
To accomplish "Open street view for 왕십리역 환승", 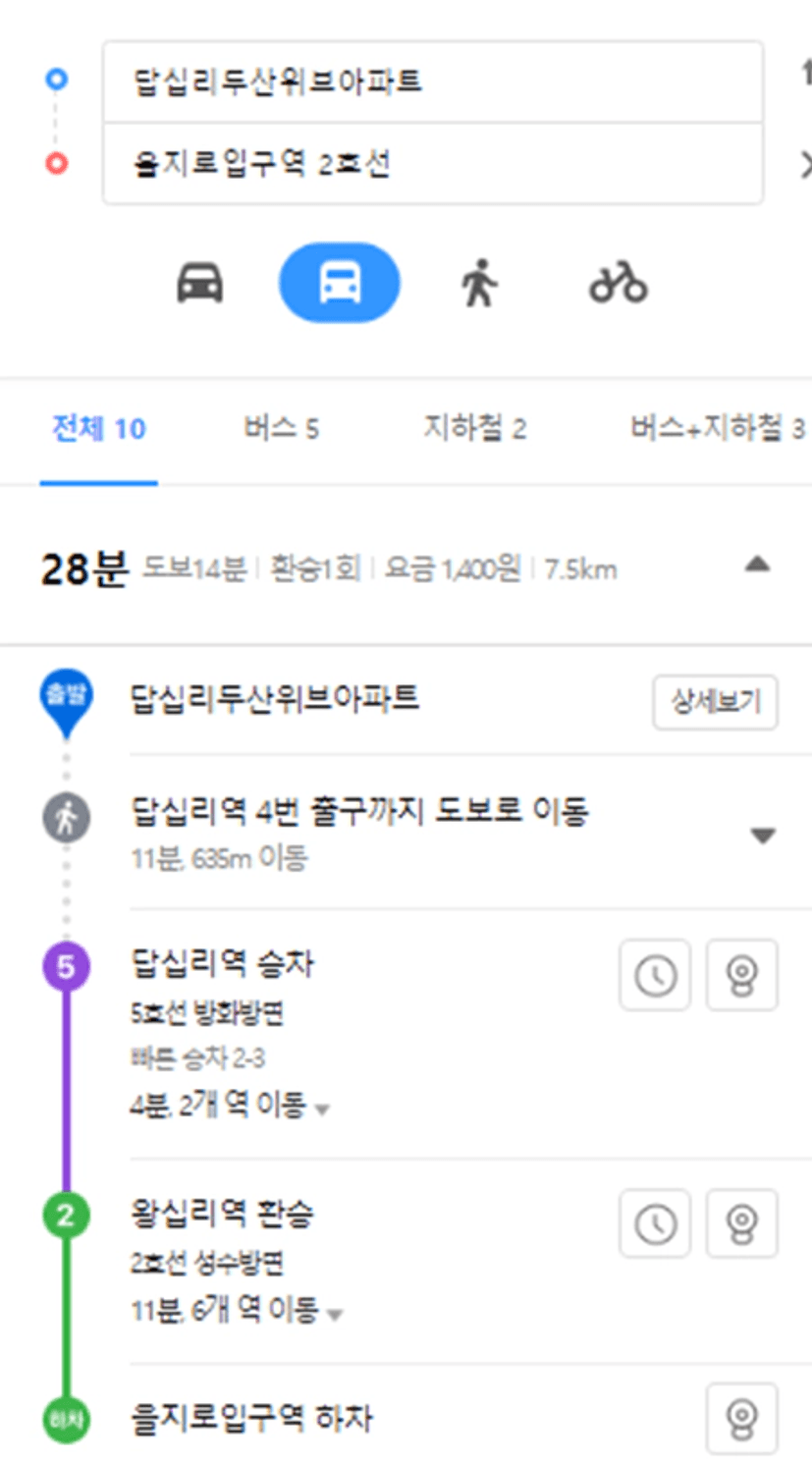I will (x=742, y=1223).
